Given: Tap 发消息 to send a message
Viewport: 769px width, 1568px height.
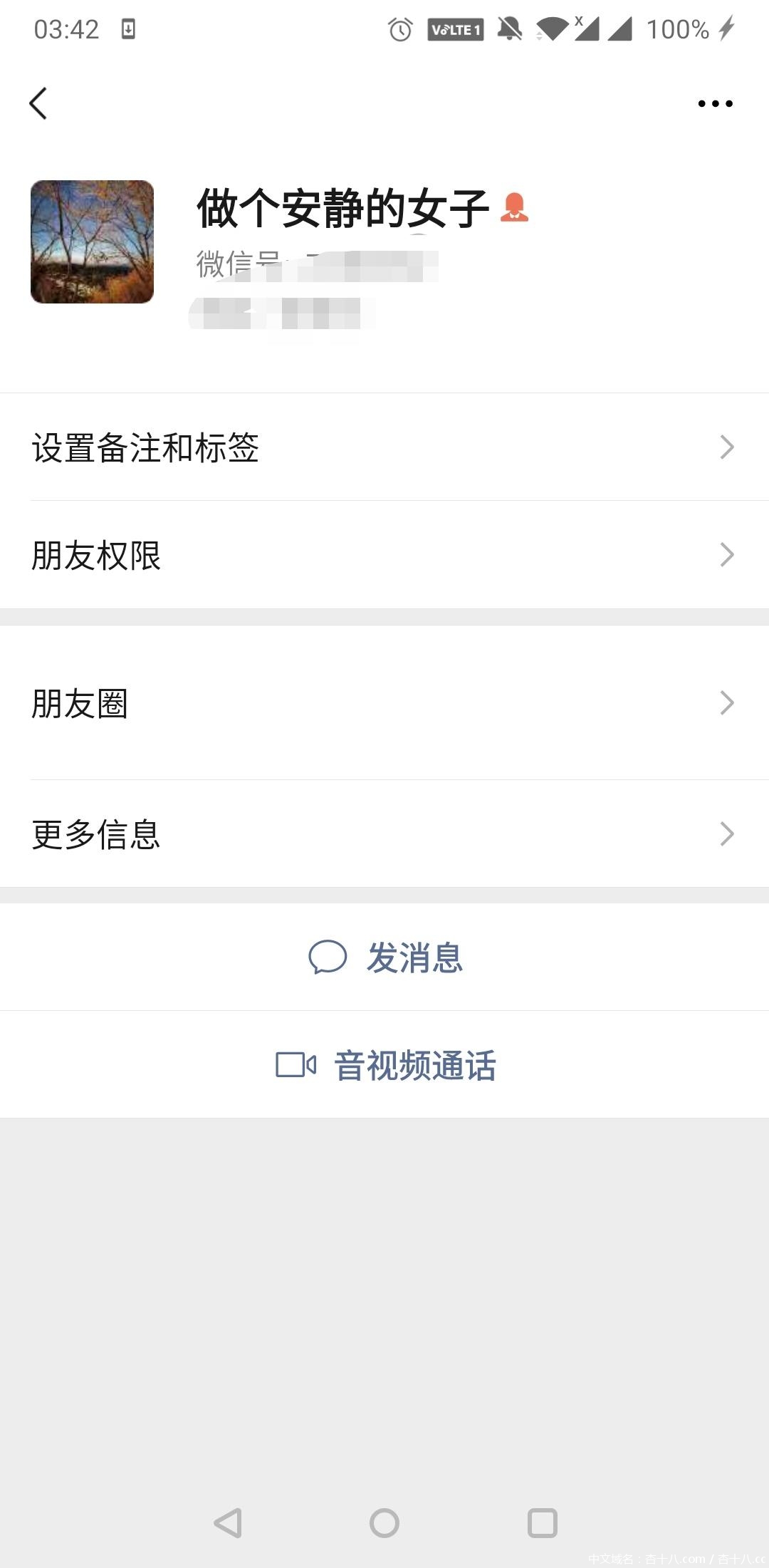Looking at the screenshot, I should pyautogui.click(x=386, y=957).
